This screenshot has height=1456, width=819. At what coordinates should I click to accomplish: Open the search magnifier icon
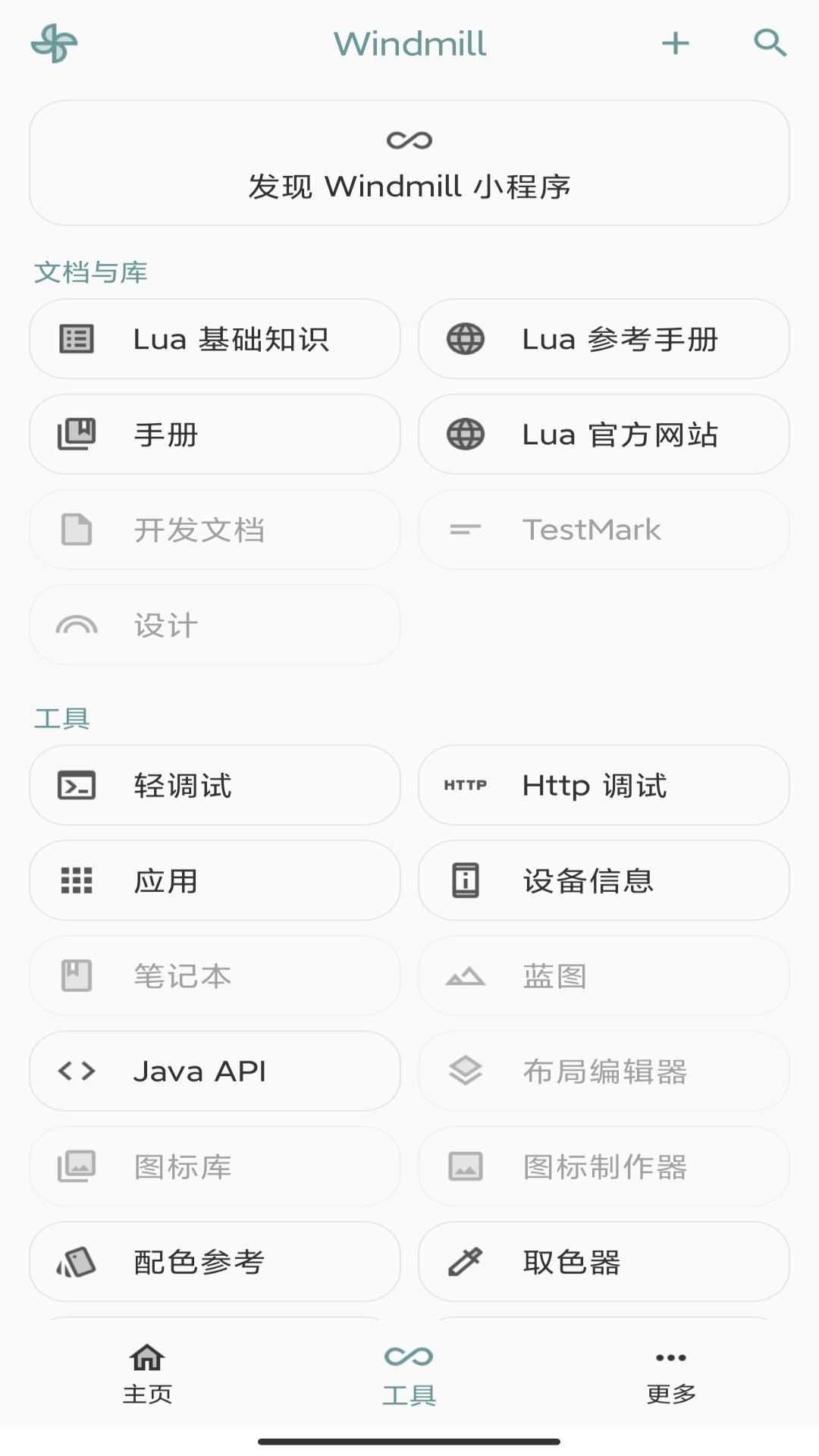coord(770,43)
